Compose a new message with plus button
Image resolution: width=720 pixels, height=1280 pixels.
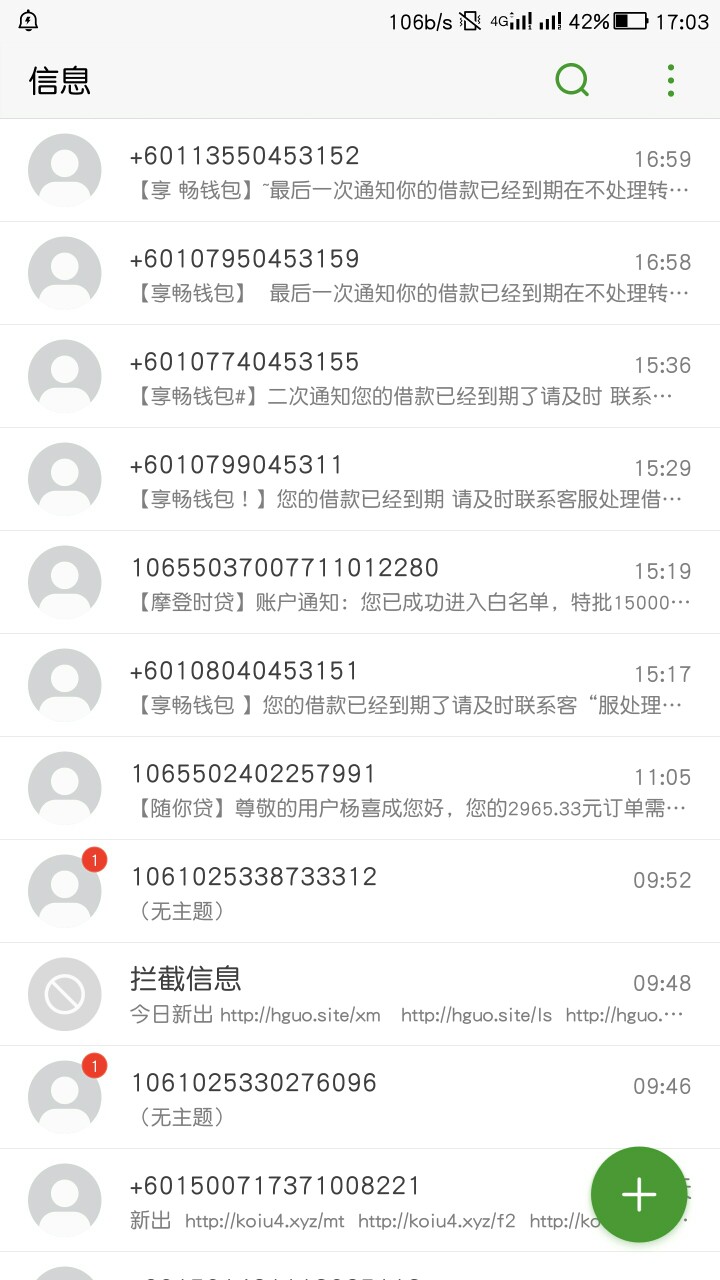(639, 1194)
